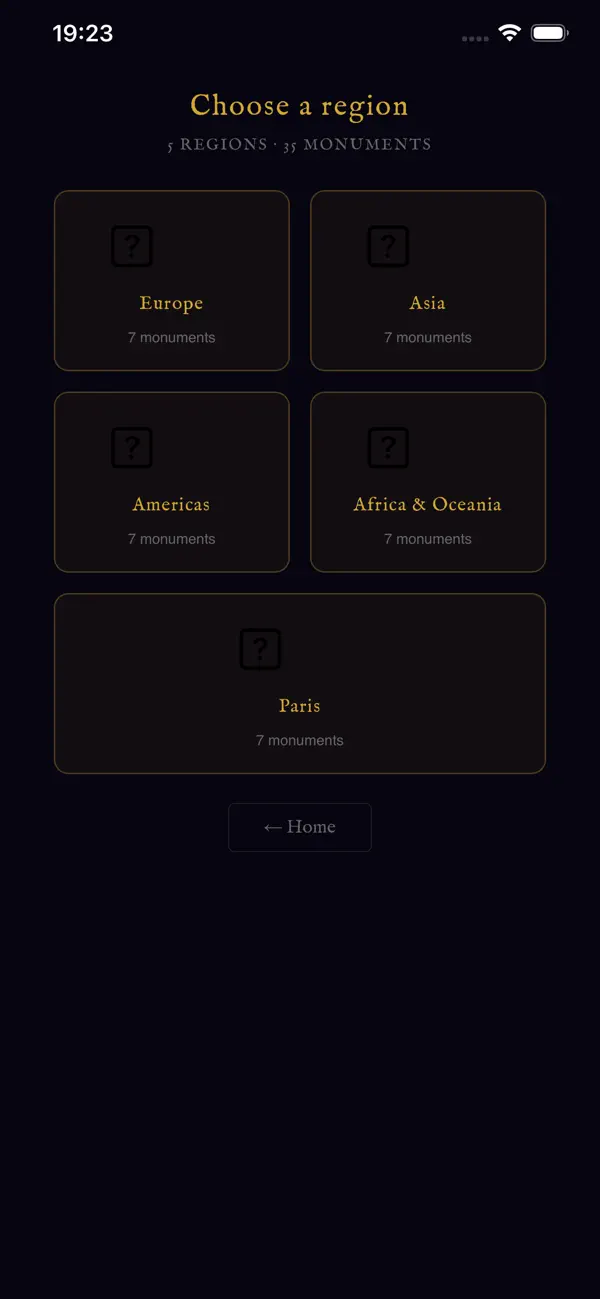Go back with the Home button
600x1299 pixels.
(300, 827)
